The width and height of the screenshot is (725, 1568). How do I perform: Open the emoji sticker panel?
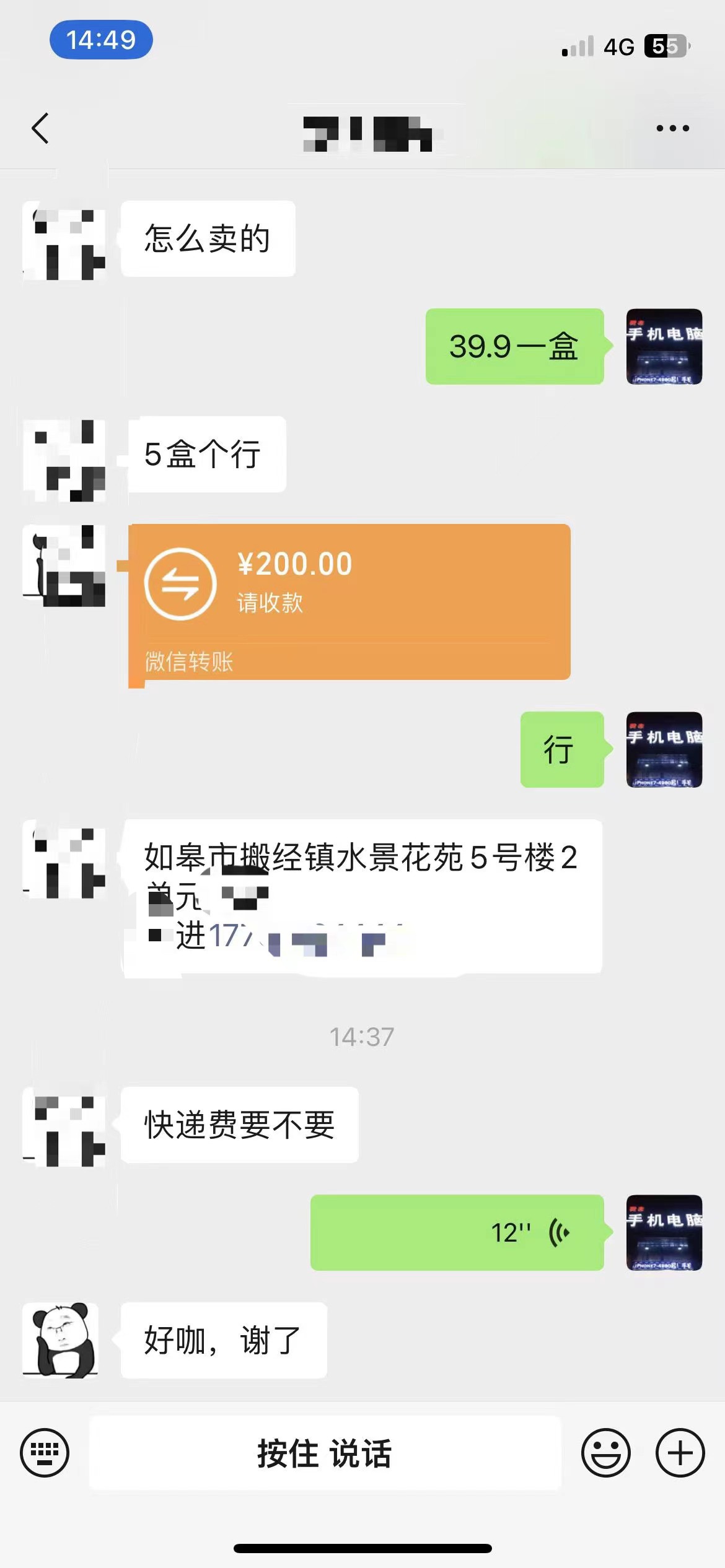coord(605,1453)
